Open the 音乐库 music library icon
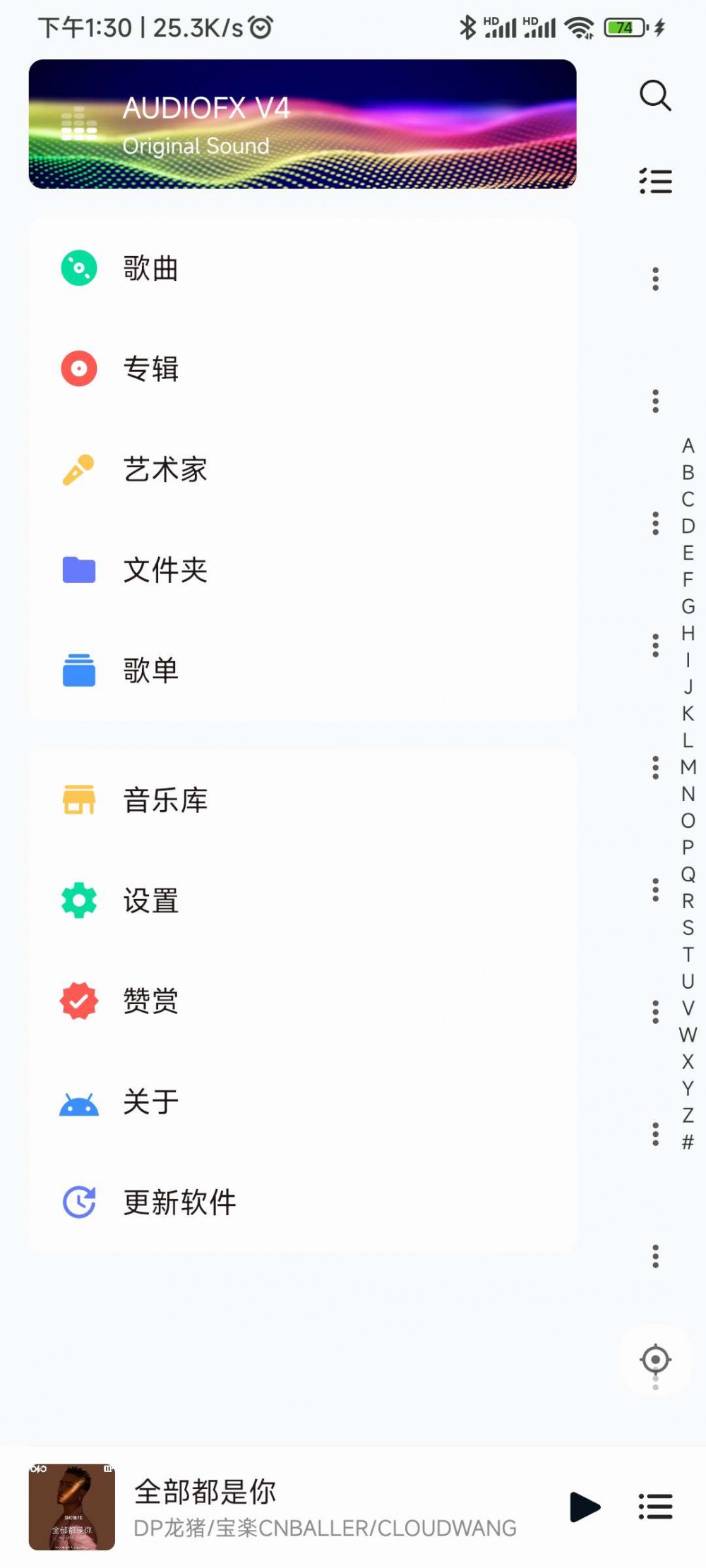Viewport: 706px width, 1568px height. (78, 800)
